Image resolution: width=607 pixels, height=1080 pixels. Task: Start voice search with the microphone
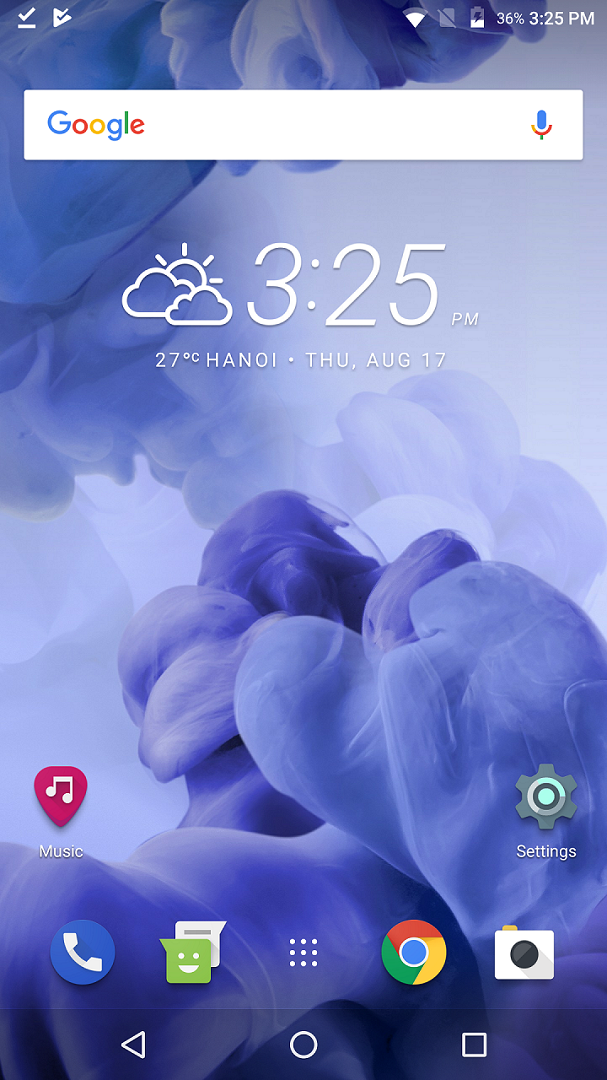pos(541,125)
